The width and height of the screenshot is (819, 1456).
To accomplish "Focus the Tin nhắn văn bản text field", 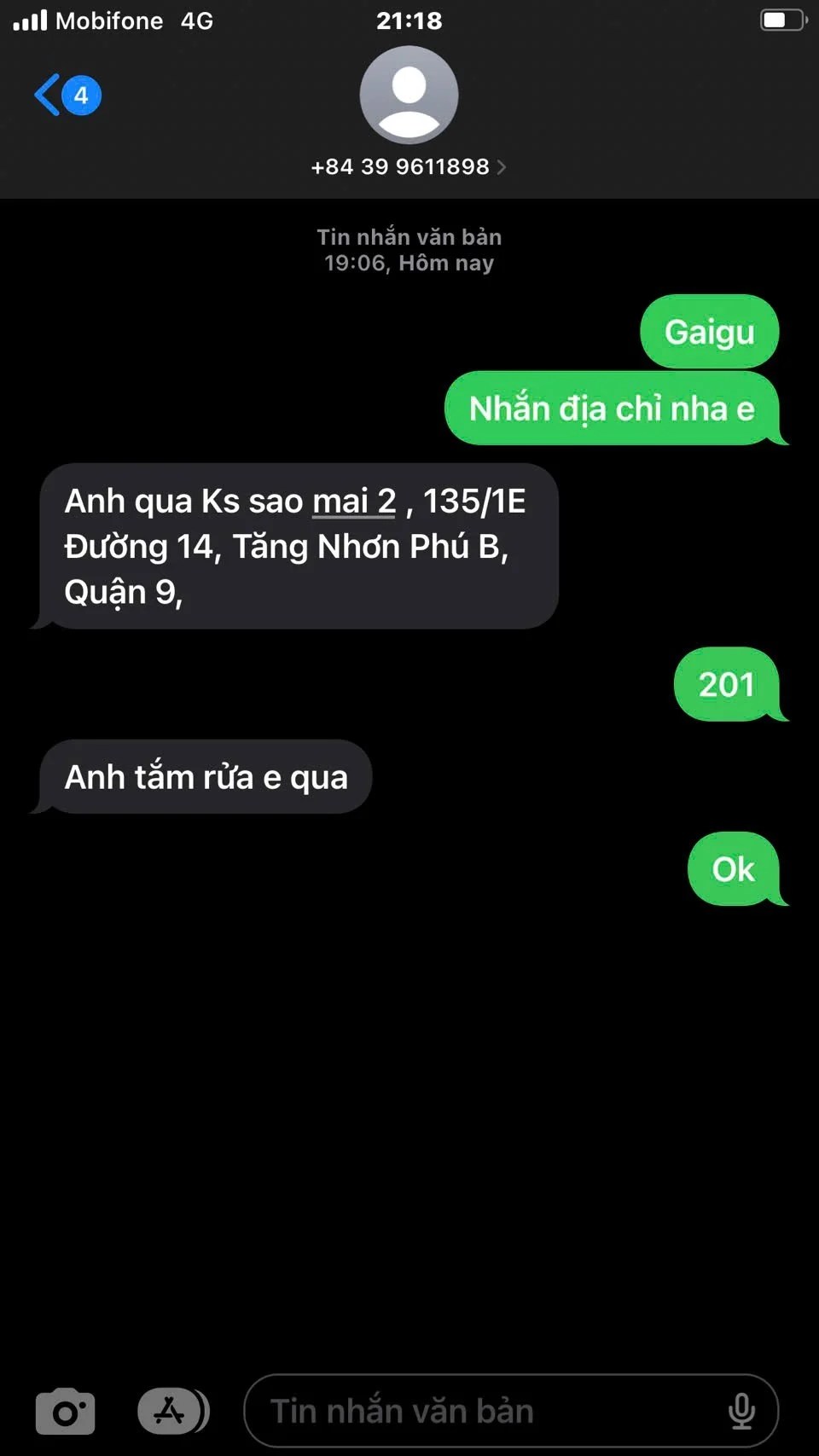I will (486, 1411).
